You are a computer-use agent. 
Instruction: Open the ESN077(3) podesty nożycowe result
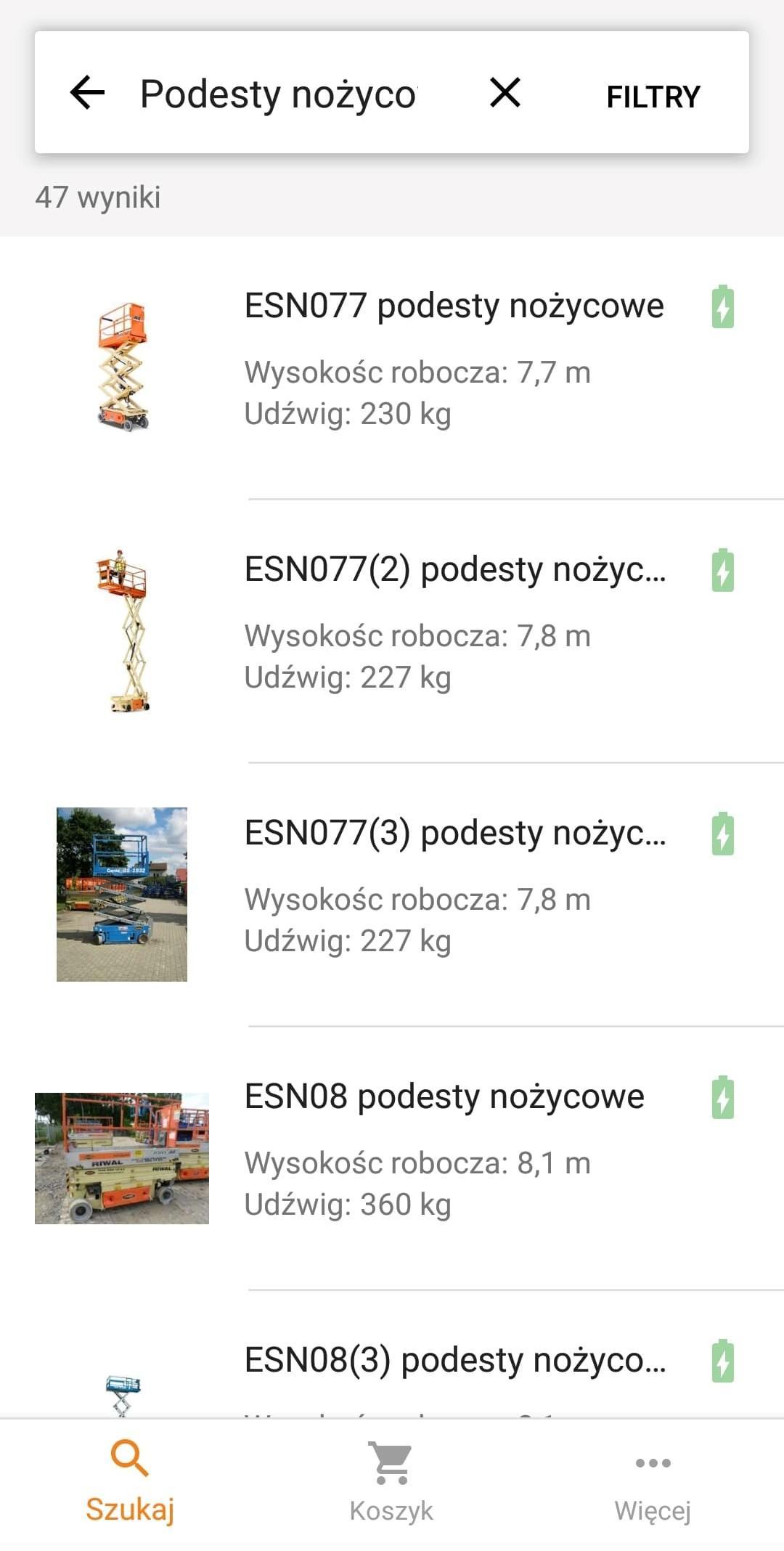click(x=392, y=895)
